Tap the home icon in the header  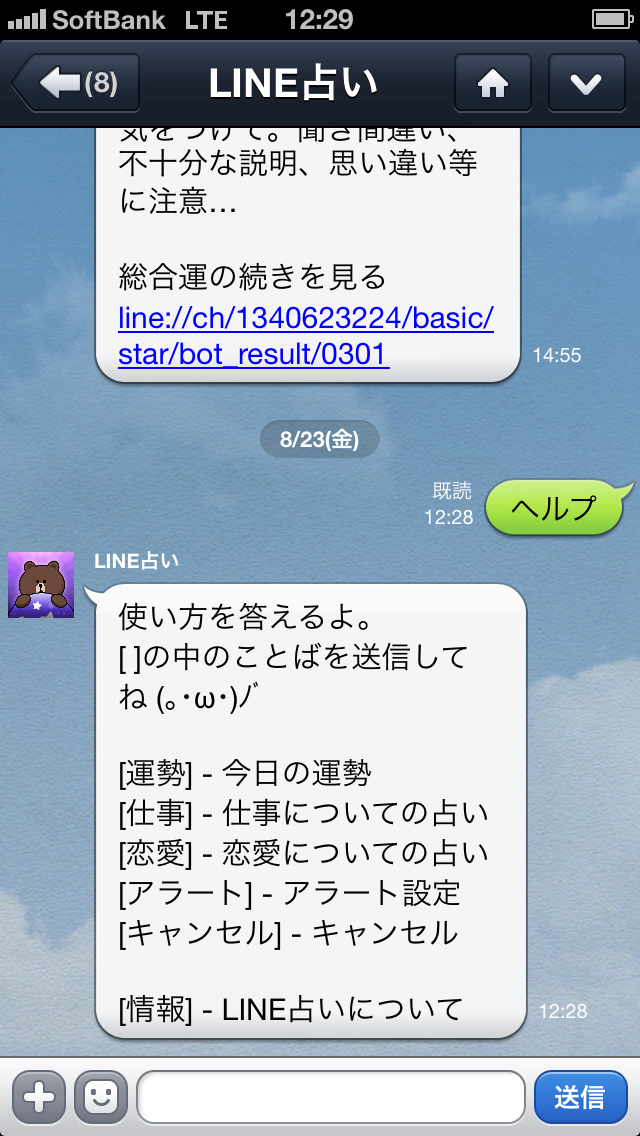click(493, 84)
